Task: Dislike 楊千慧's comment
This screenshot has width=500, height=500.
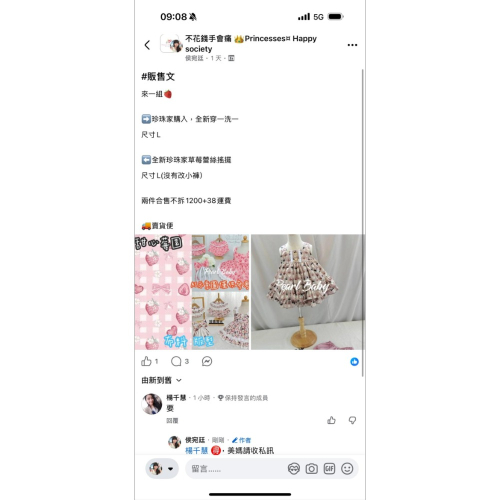Action: point(352,420)
